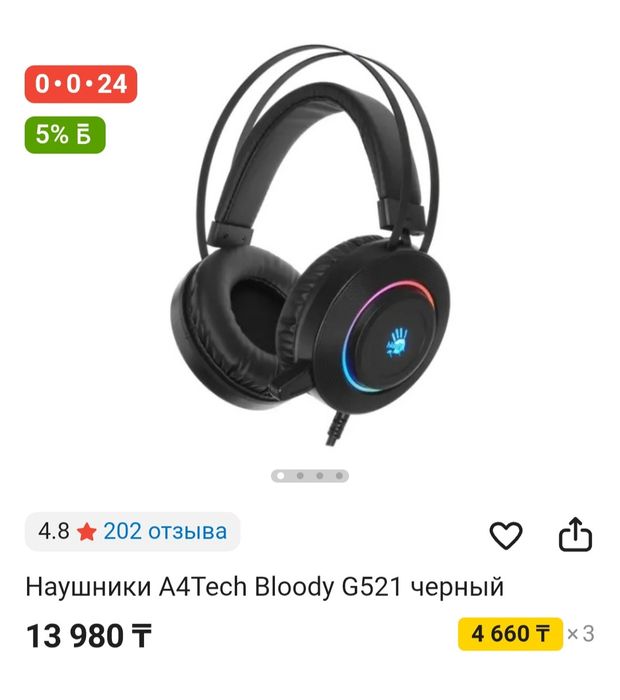
Task: Share this A4Tech Bloody G521 product
Action: click(575, 536)
